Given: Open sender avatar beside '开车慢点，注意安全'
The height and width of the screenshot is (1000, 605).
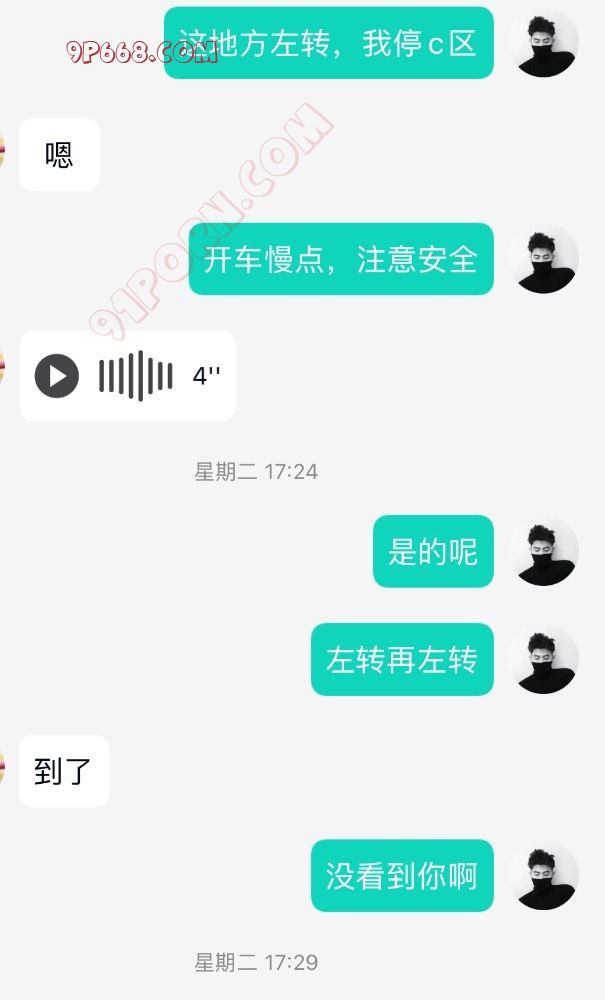Looking at the screenshot, I should pyautogui.click(x=542, y=259).
